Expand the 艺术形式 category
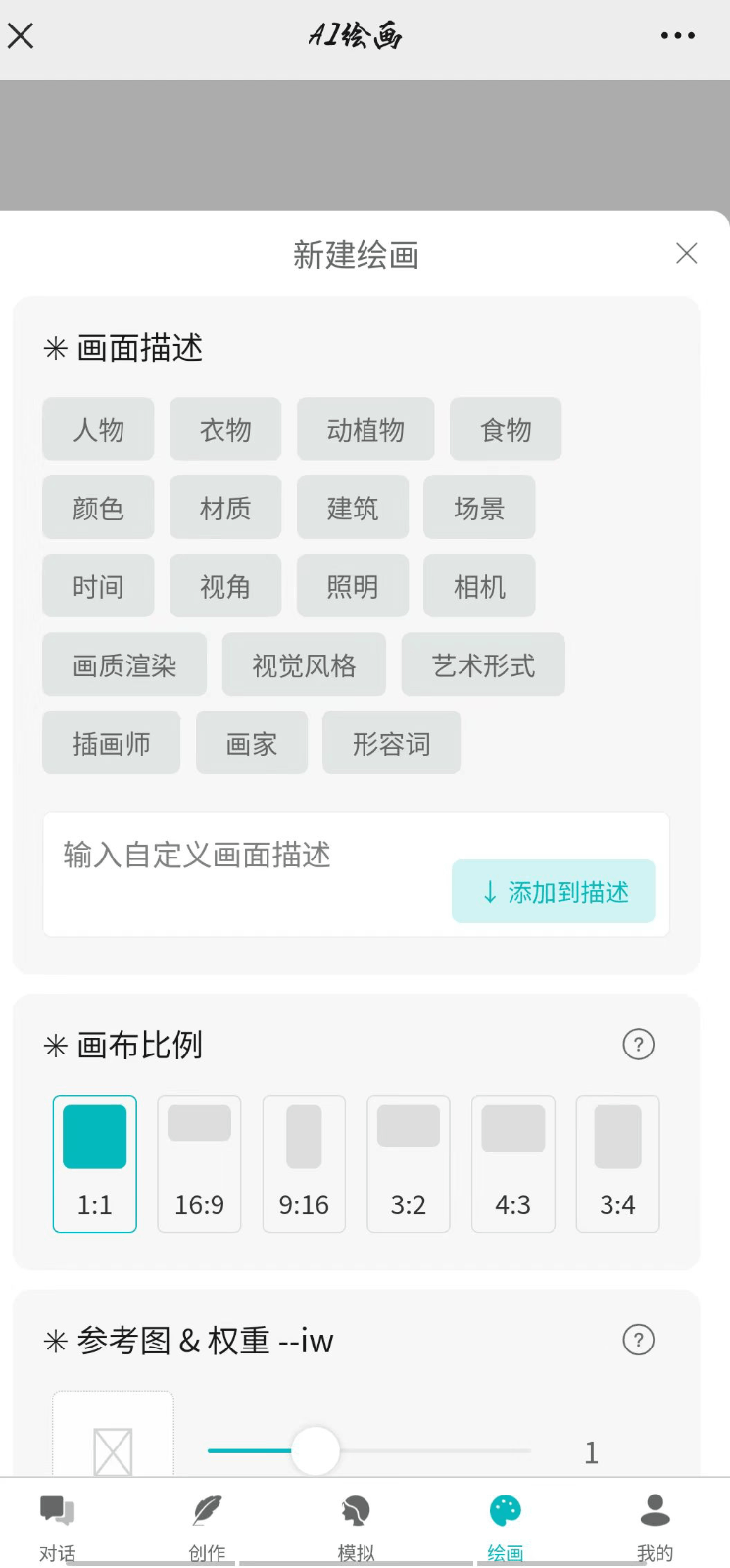 [482, 664]
